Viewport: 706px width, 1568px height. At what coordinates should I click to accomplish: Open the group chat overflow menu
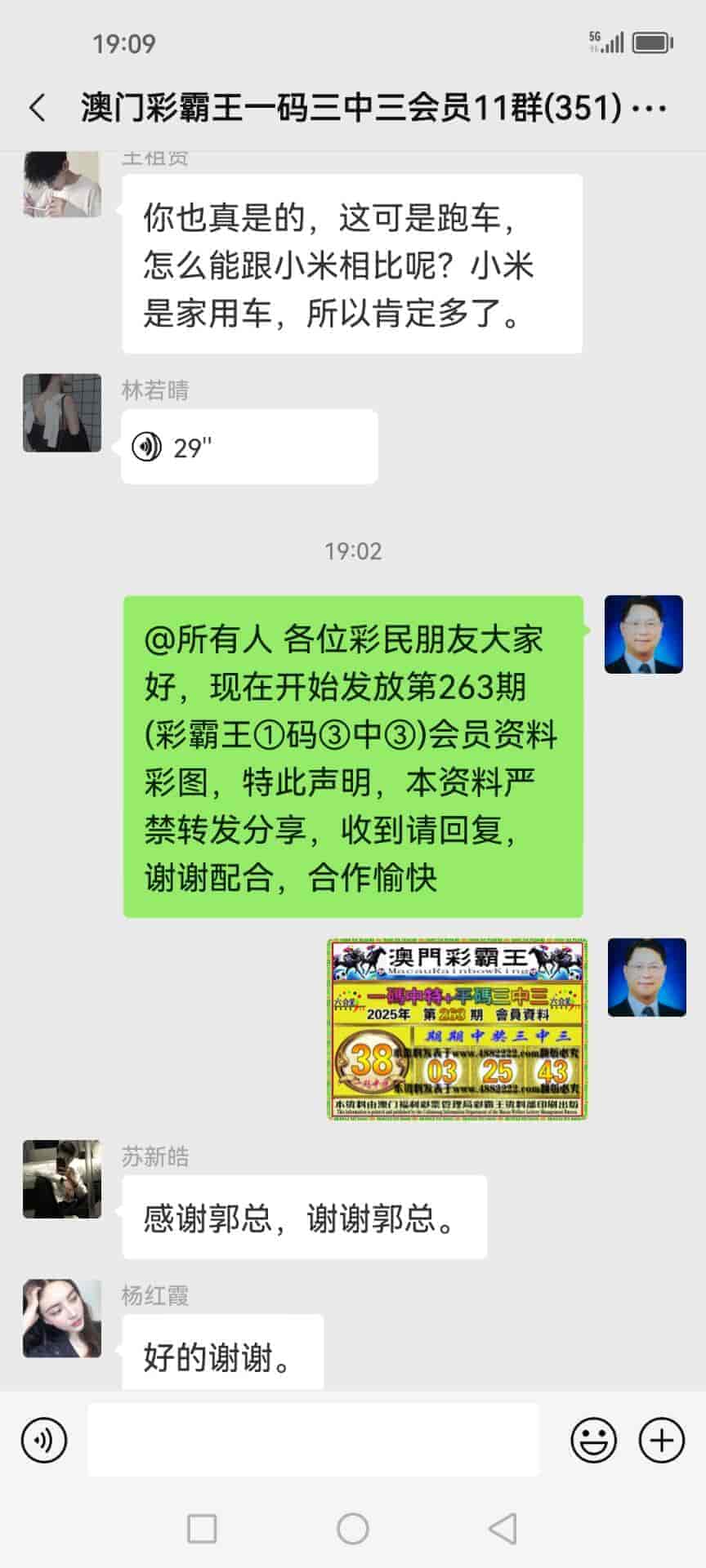point(650,108)
